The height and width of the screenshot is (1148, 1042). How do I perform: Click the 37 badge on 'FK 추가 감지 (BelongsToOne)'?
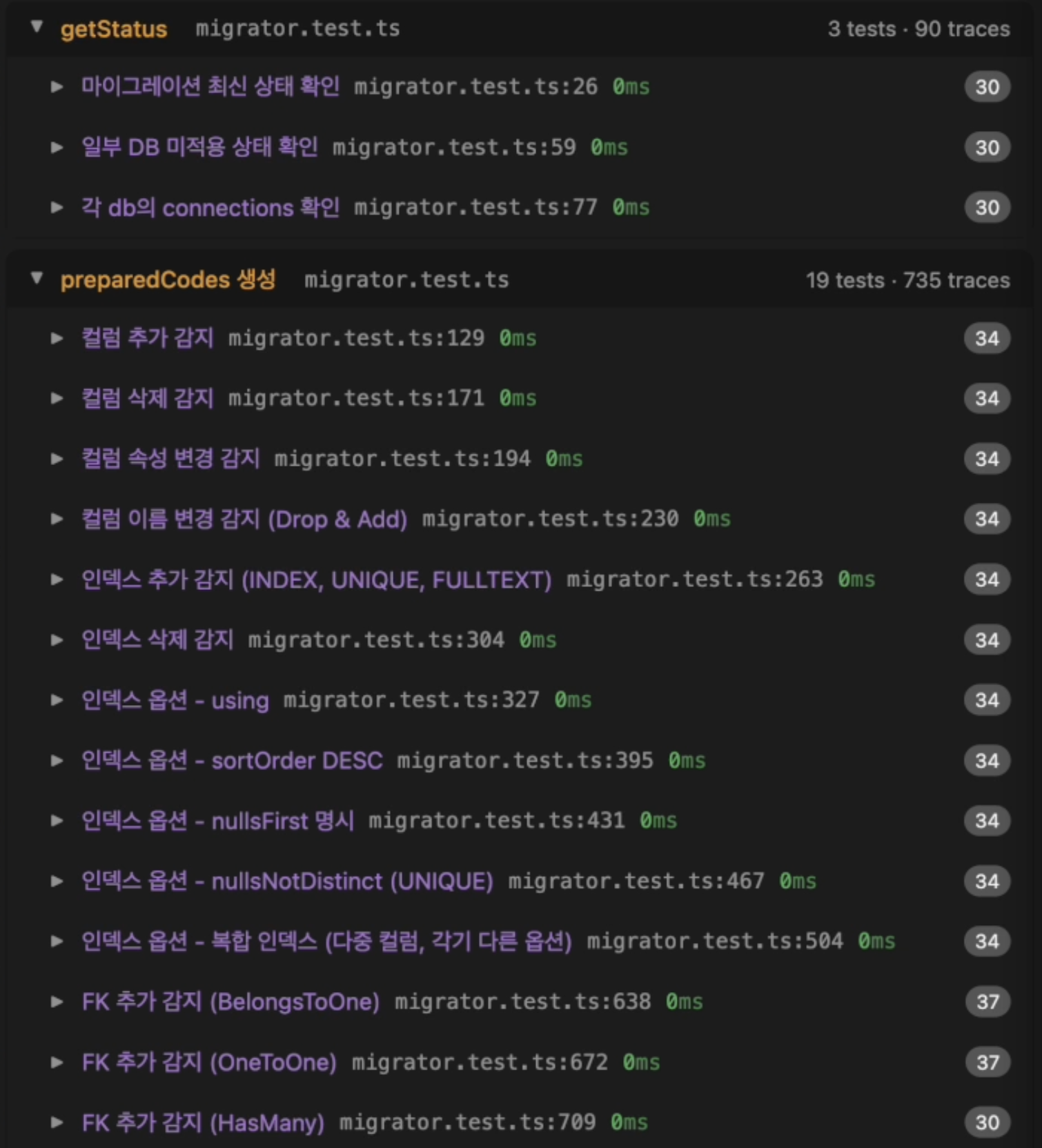click(987, 1001)
